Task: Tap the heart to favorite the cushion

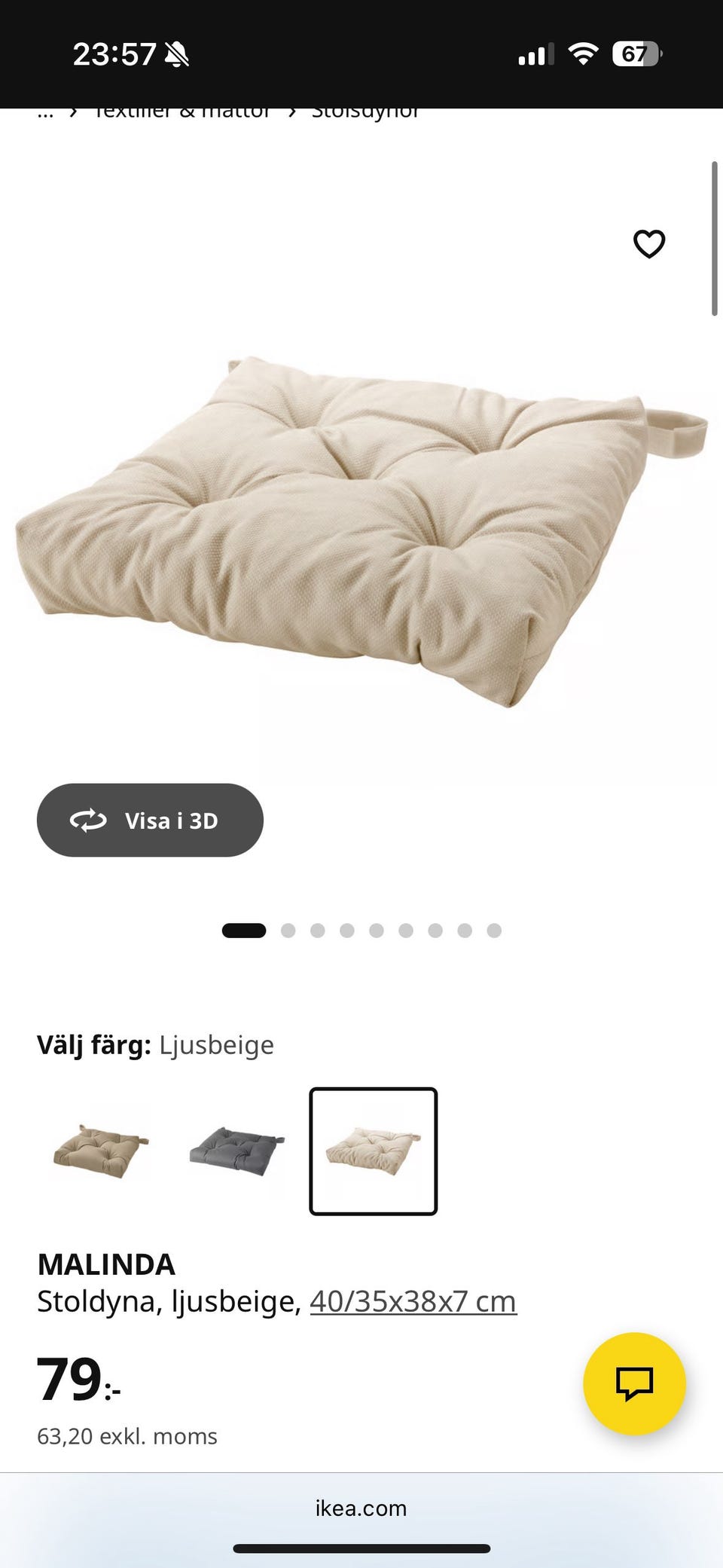Action: 649,243
